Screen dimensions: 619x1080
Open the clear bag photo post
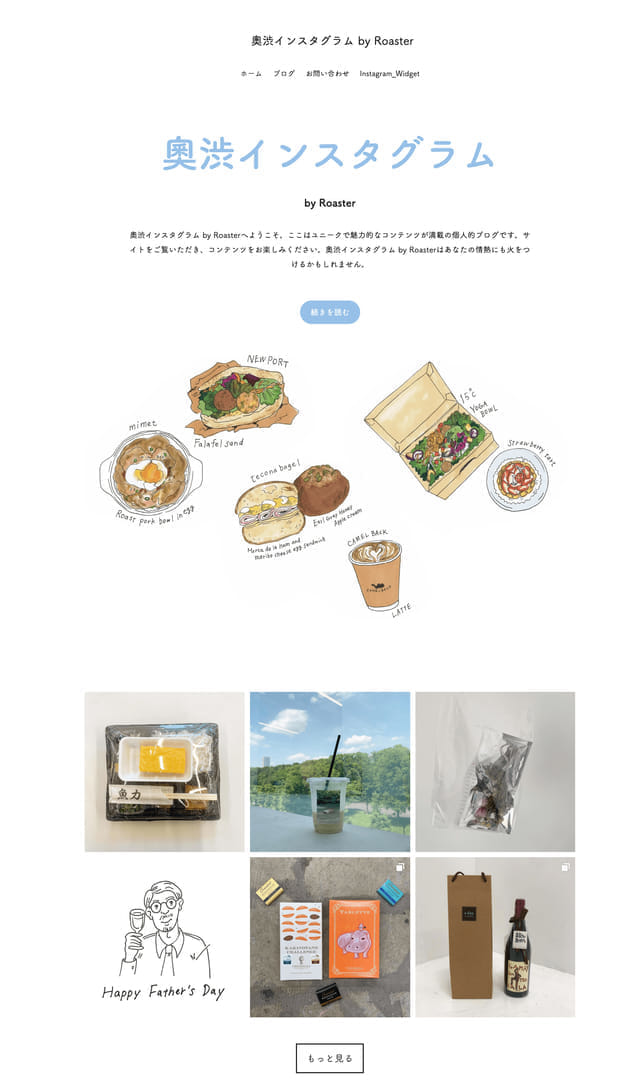(495, 771)
